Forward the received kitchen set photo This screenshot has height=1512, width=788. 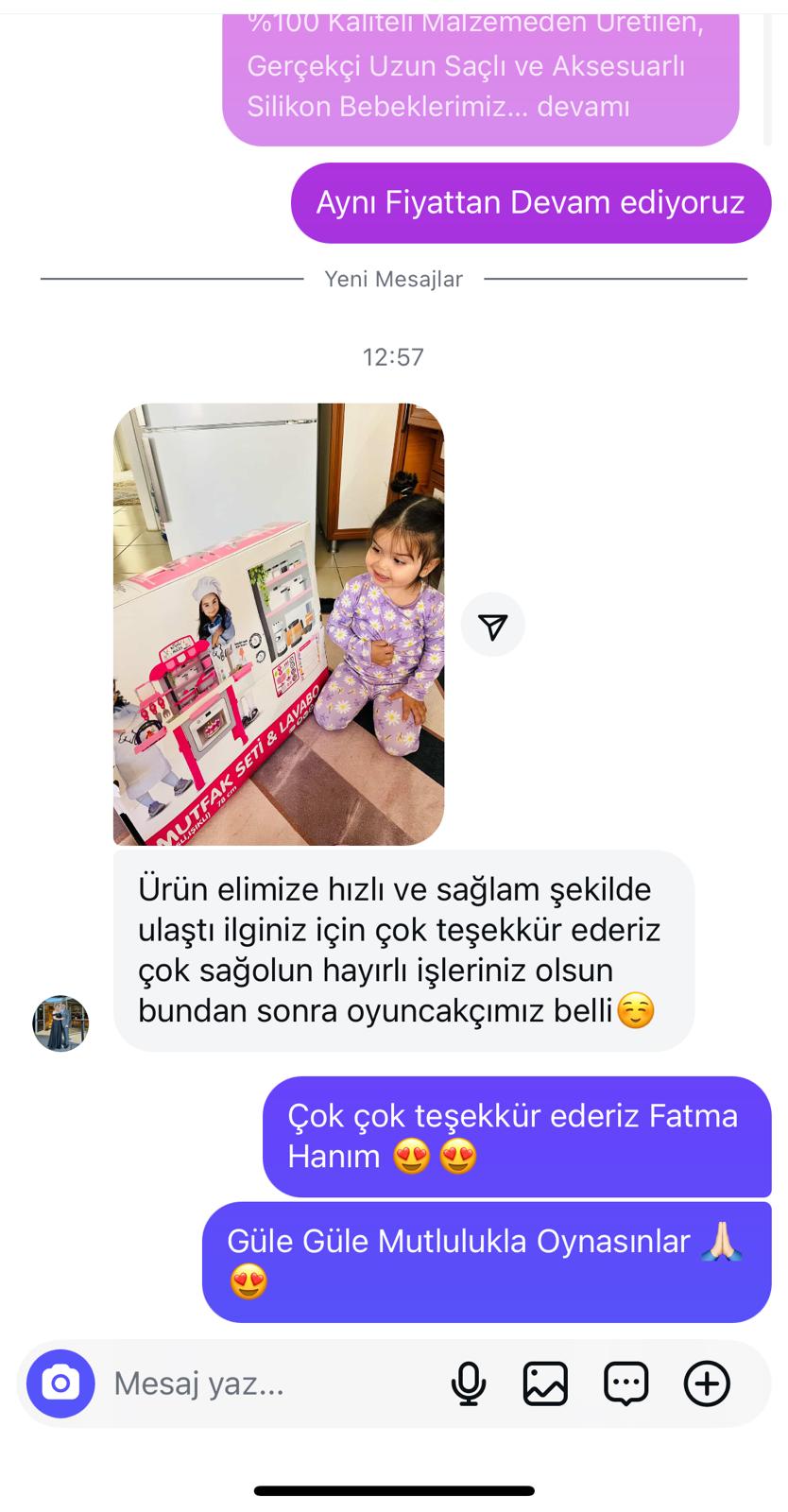(x=492, y=626)
